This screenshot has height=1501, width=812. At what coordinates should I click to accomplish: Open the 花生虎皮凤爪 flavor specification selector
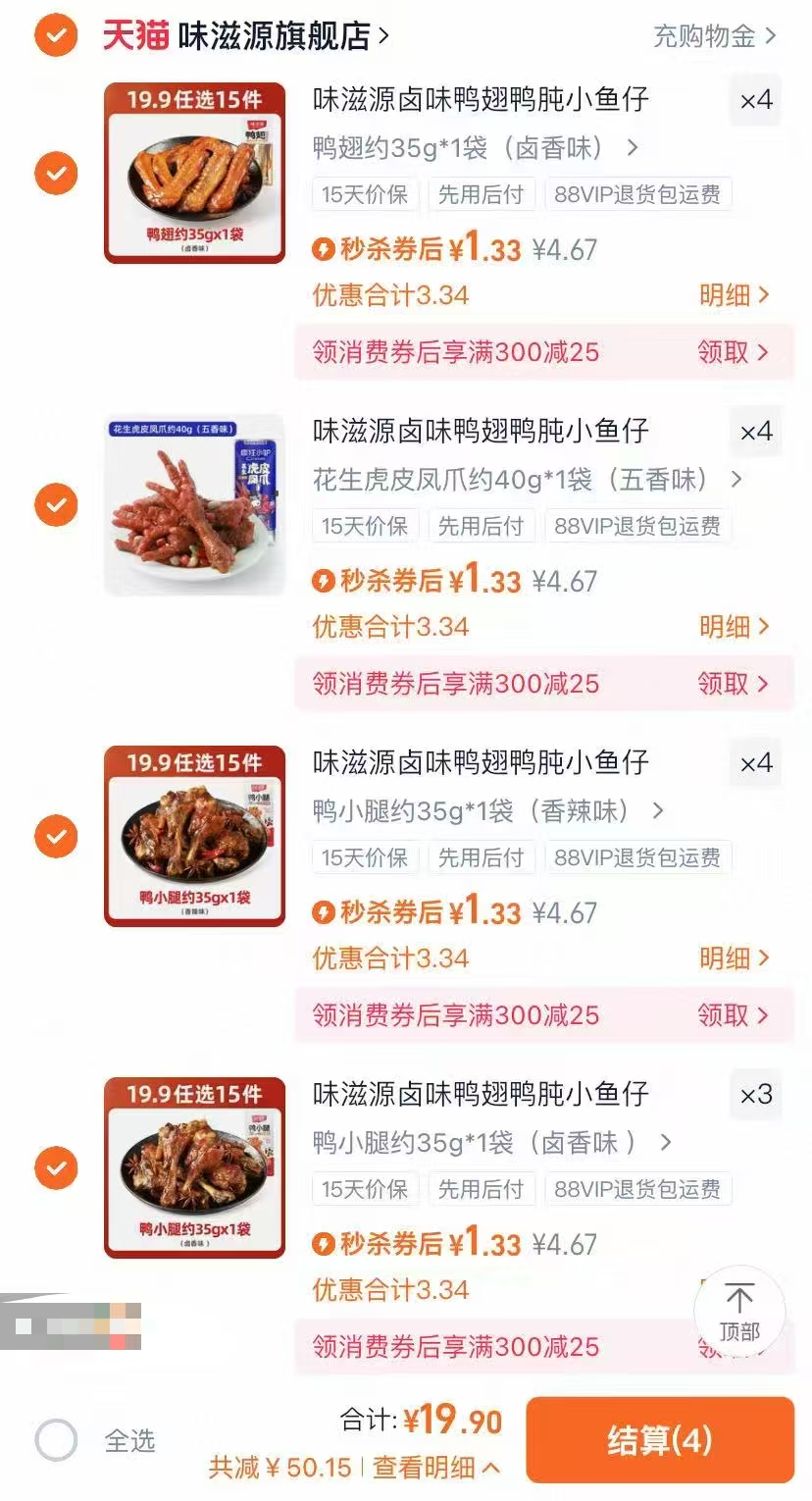click(510, 480)
